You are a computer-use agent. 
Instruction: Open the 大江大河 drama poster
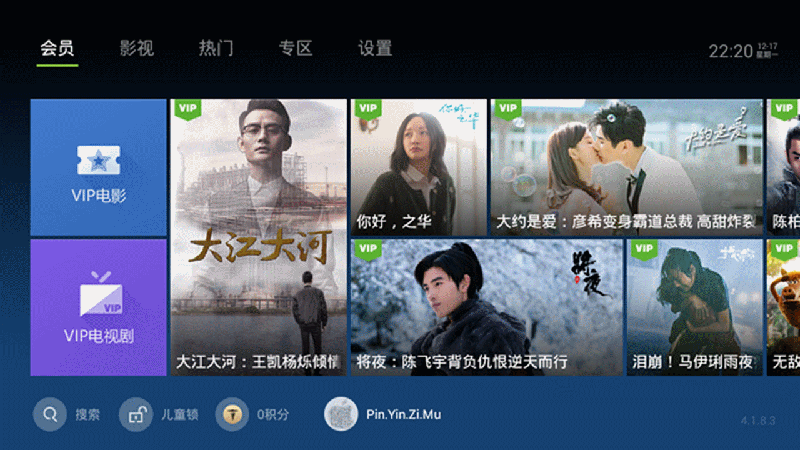click(258, 237)
